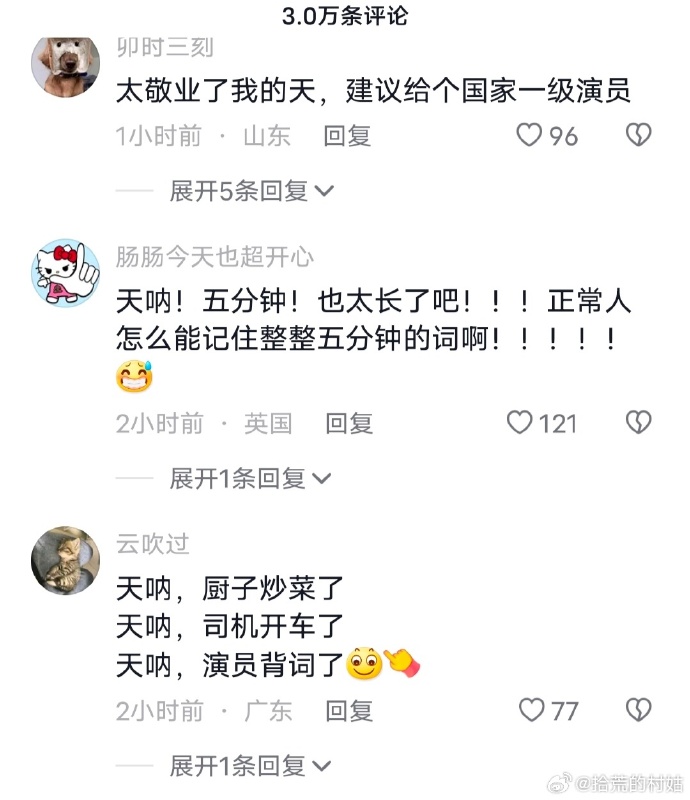Like the comment by 云吹过
690x800 pixels.
(x=532, y=710)
